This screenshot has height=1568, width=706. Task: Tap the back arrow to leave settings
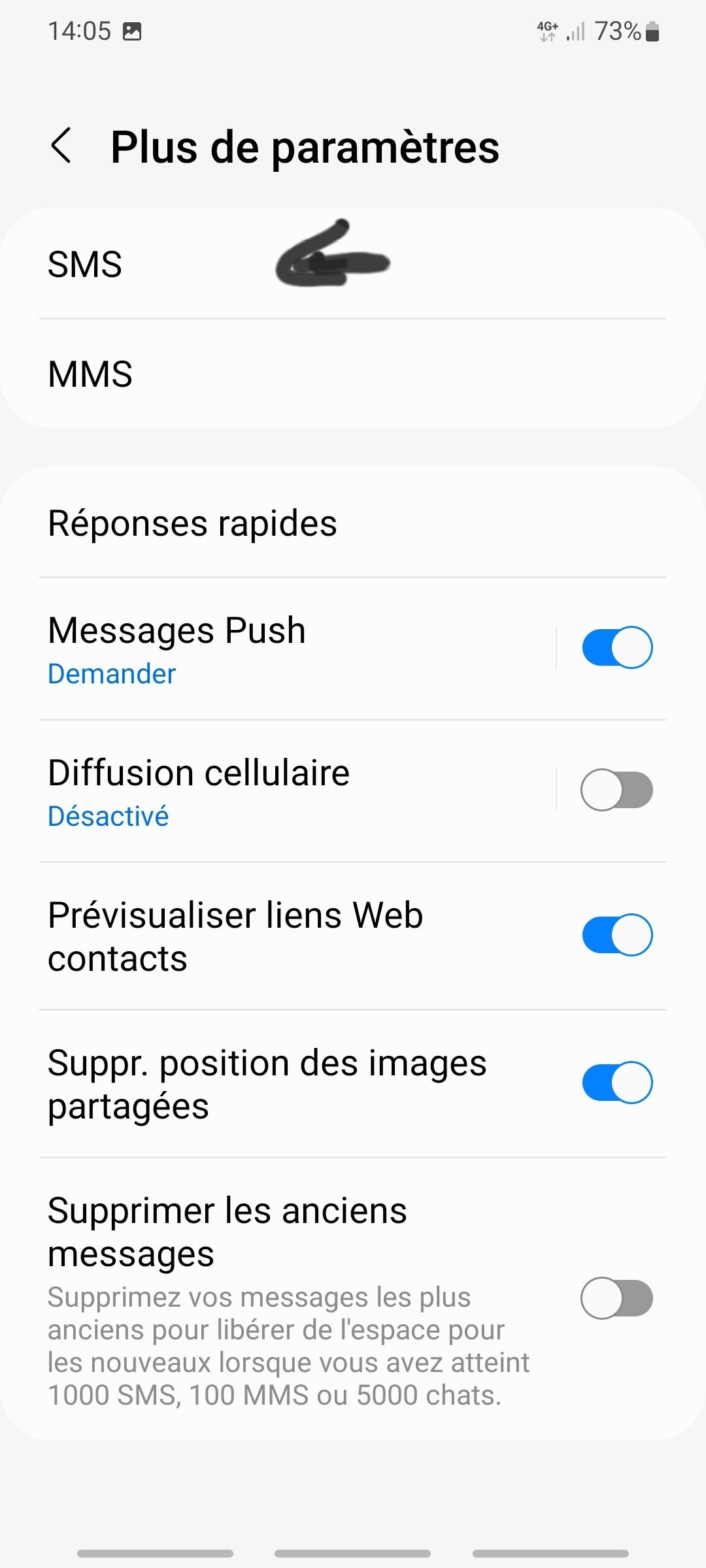click(x=62, y=147)
